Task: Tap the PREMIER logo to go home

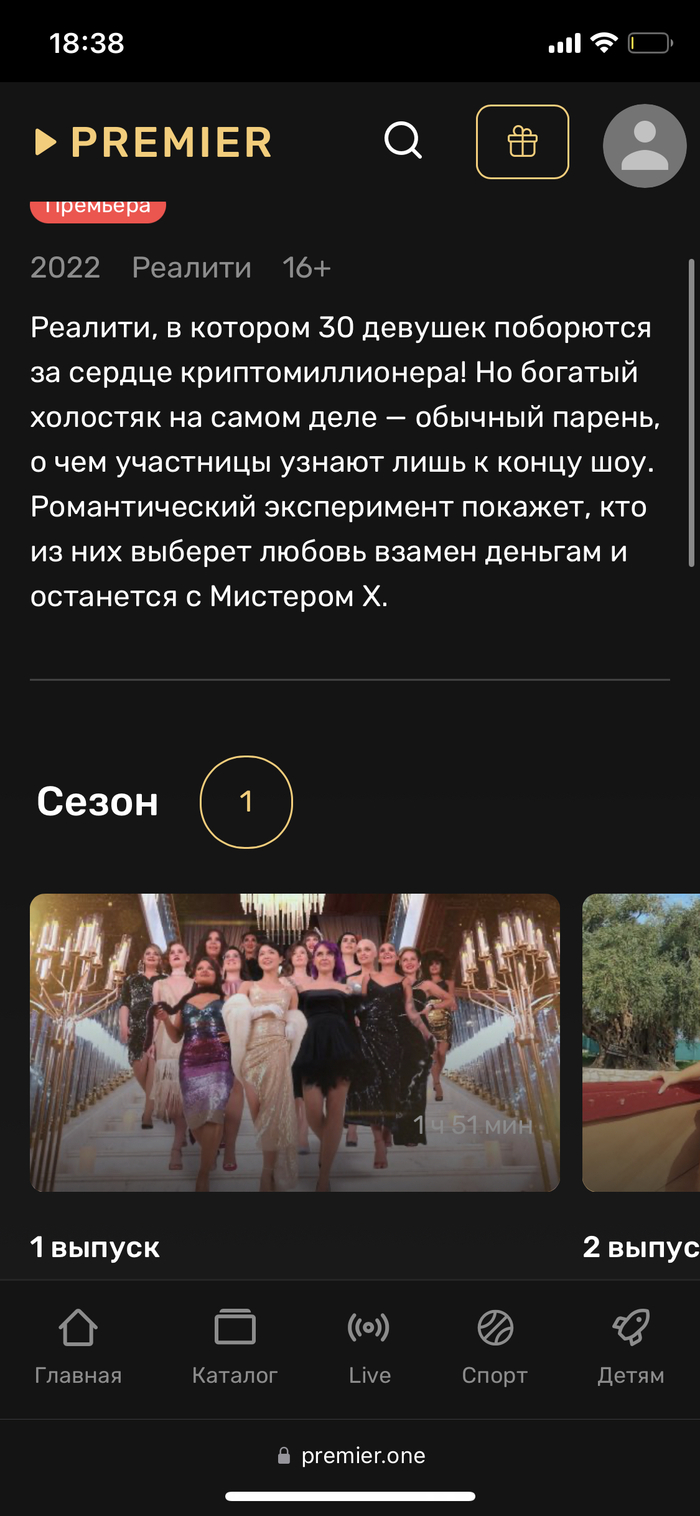Action: pyautogui.click(x=153, y=142)
